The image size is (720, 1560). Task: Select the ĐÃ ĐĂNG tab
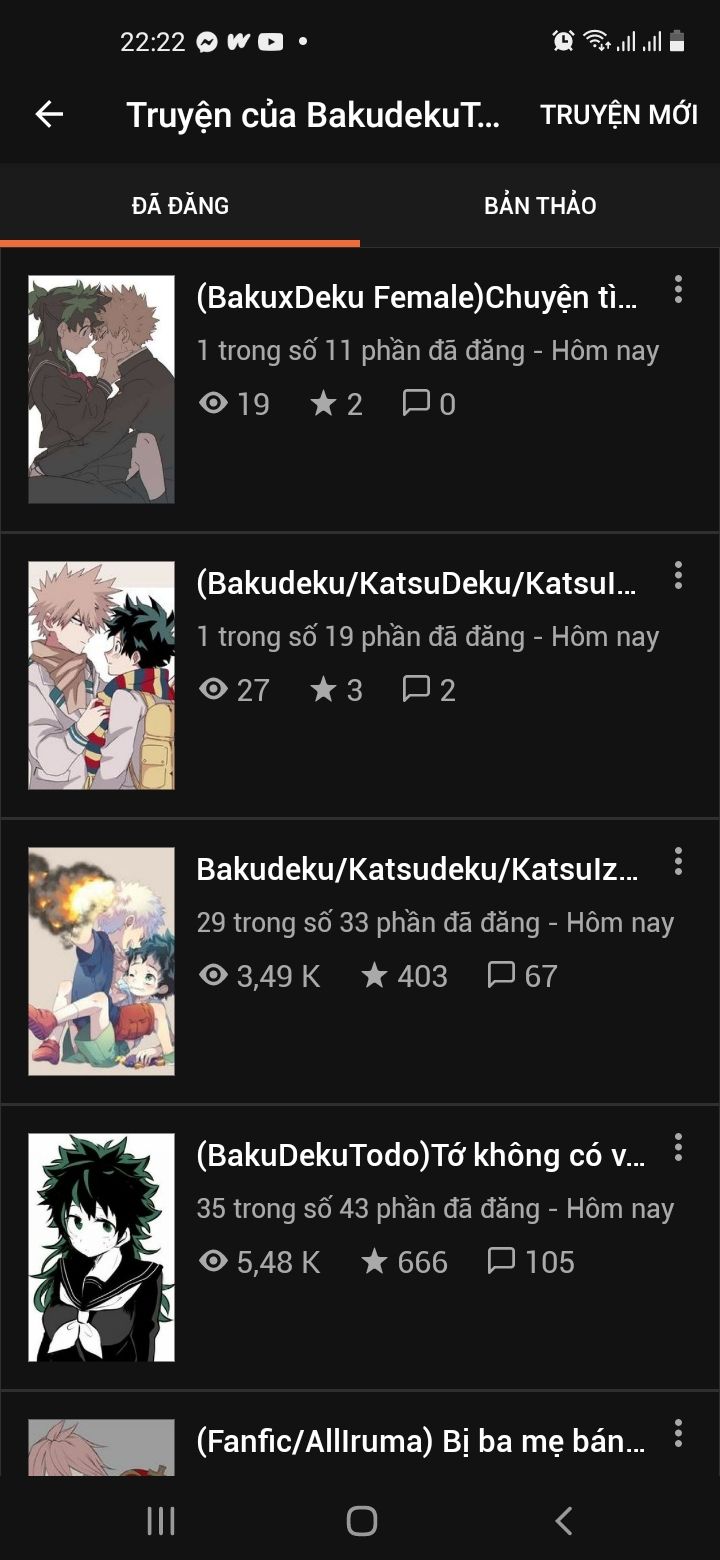(x=180, y=206)
